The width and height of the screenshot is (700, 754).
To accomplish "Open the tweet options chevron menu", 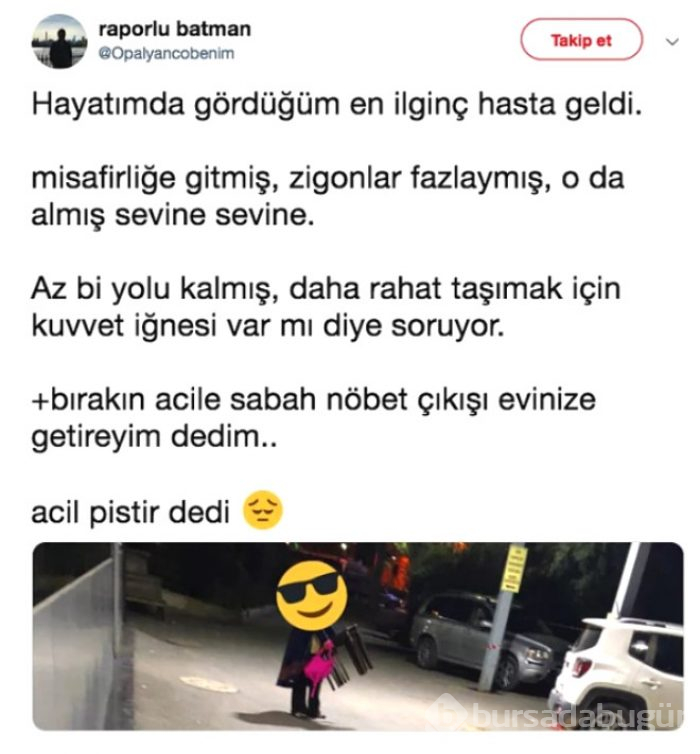I will (x=671, y=42).
